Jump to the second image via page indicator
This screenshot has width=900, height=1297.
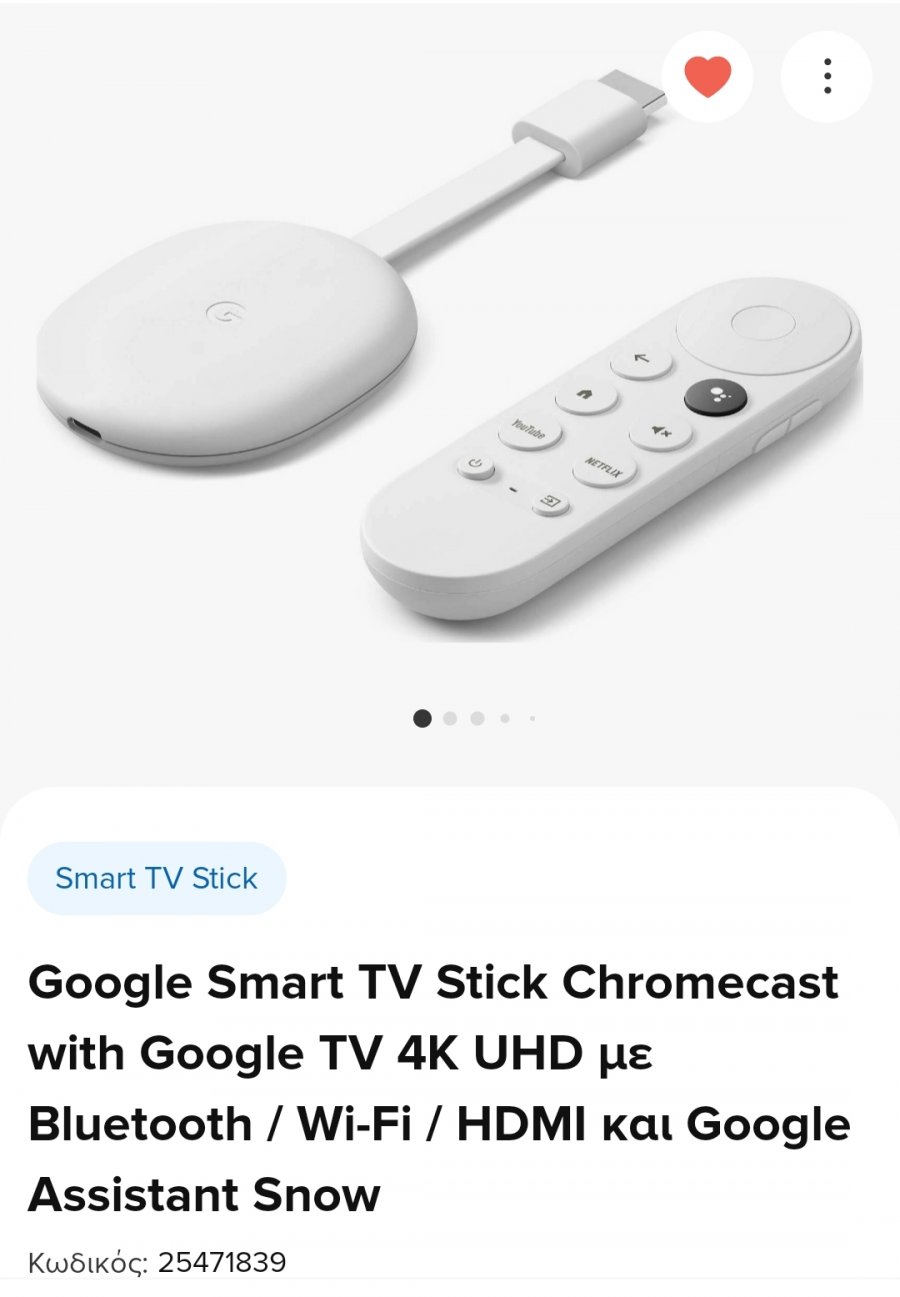[450, 718]
